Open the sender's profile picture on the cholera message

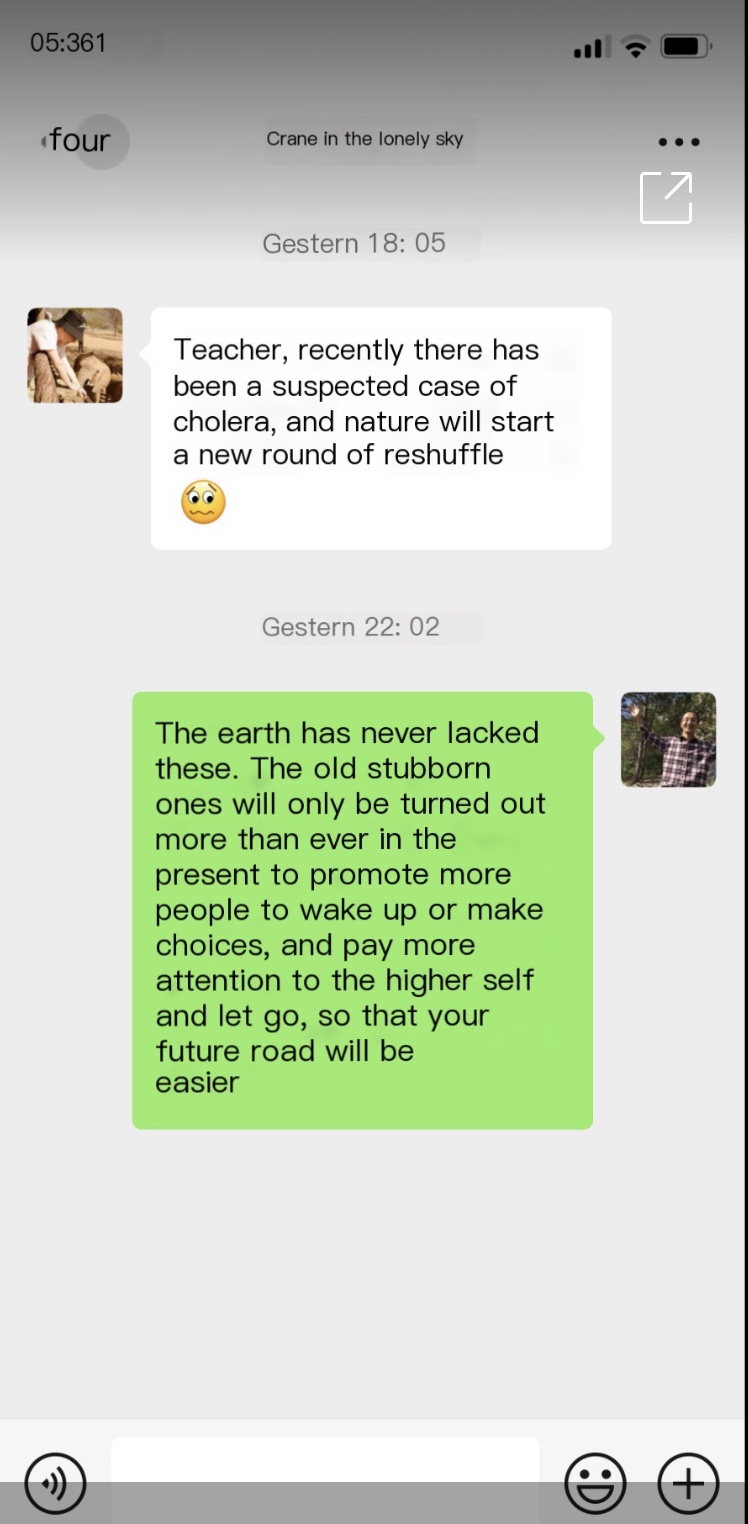[75, 355]
